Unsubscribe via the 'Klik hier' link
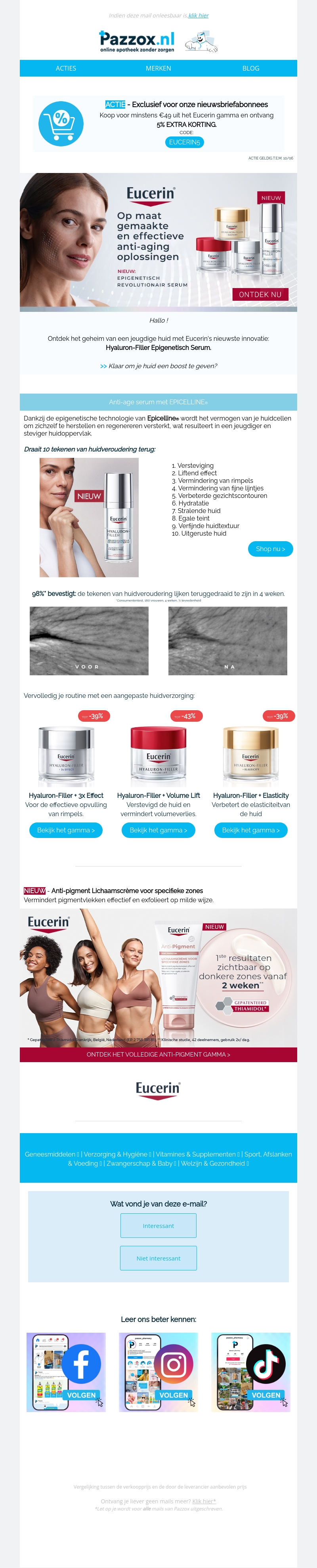Image resolution: width=317 pixels, height=1568 pixels. click(x=204, y=1501)
